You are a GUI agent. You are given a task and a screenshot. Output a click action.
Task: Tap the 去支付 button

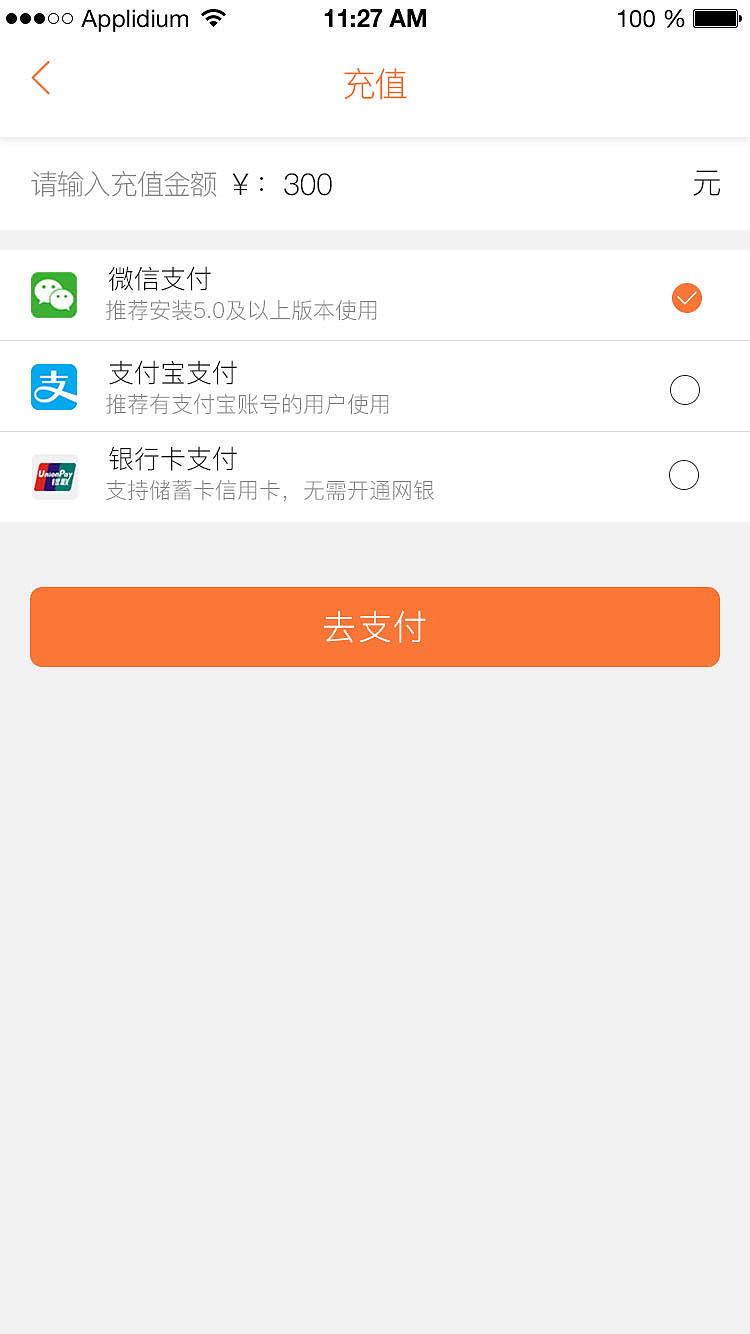click(375, 627)
